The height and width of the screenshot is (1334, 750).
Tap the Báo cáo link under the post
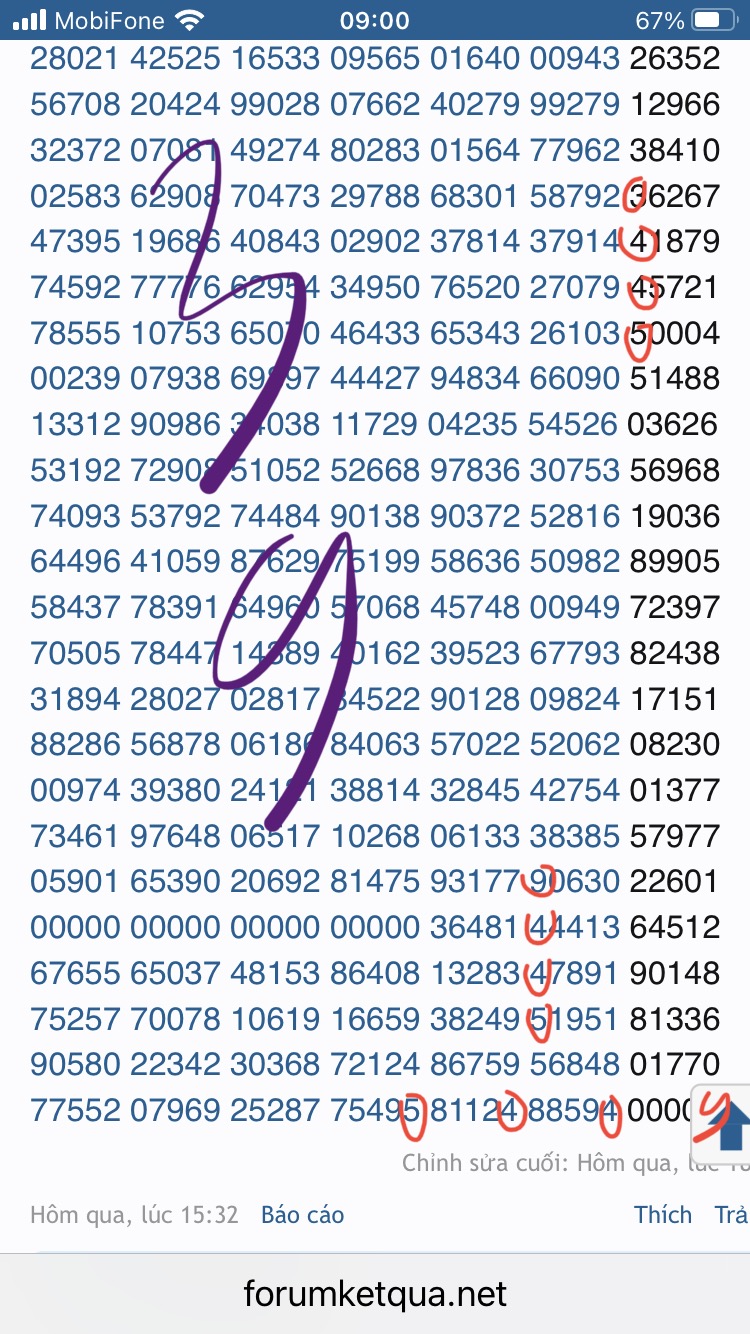(302, 1215)
